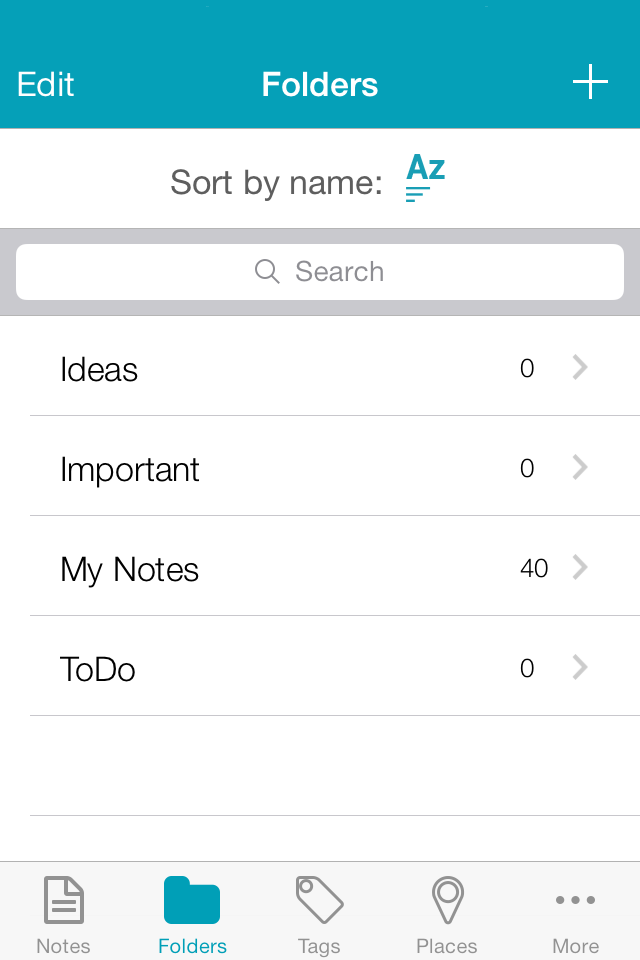Open the ToDo folder
This screenshot has width=640, height=960.
(320, 668)
